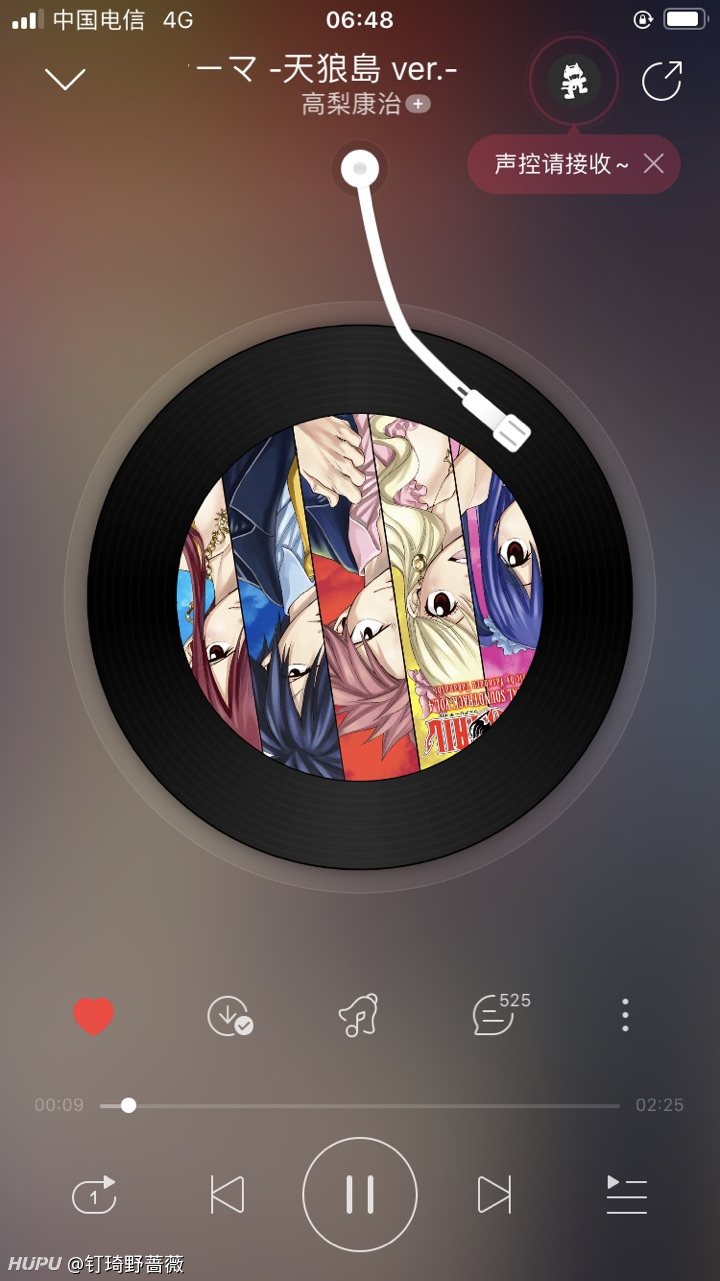
Task: Pause the current song
Action: [360, 1195]
